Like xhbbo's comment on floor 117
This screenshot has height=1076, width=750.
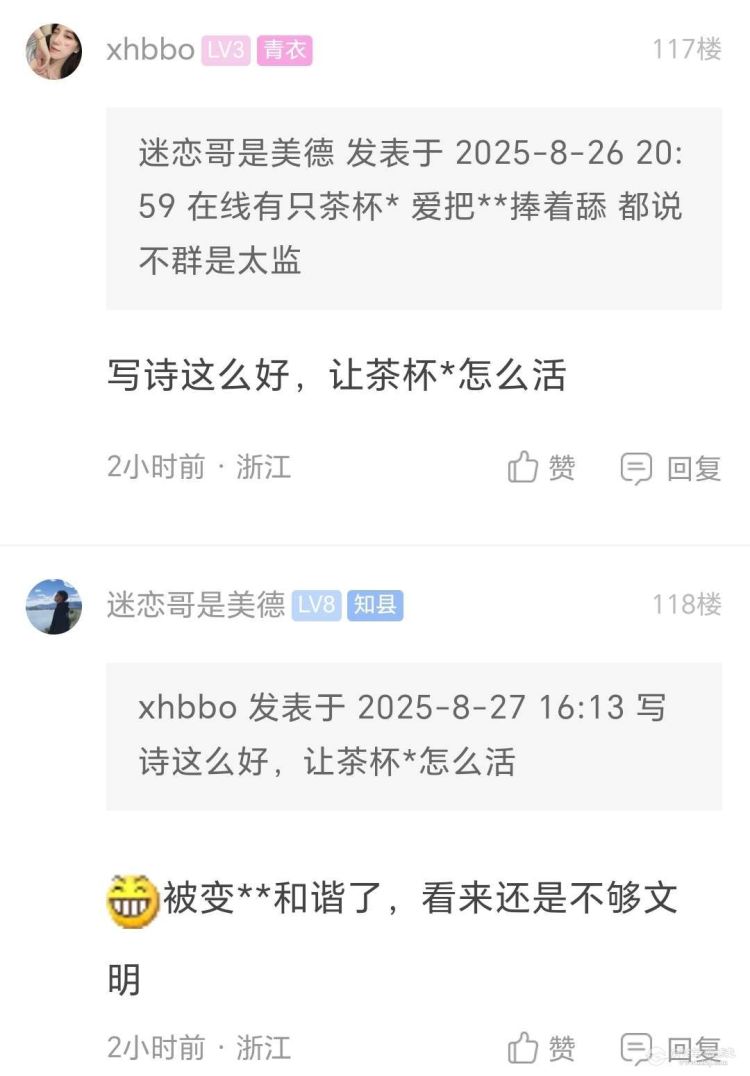point(541,467)
